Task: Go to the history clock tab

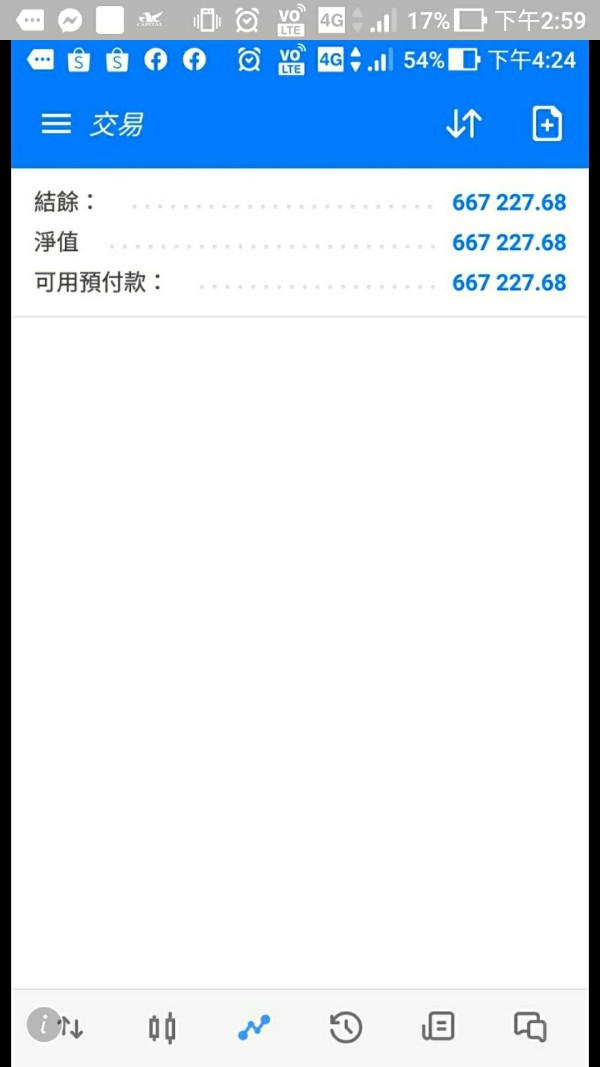Action: tap(346, 1027)
